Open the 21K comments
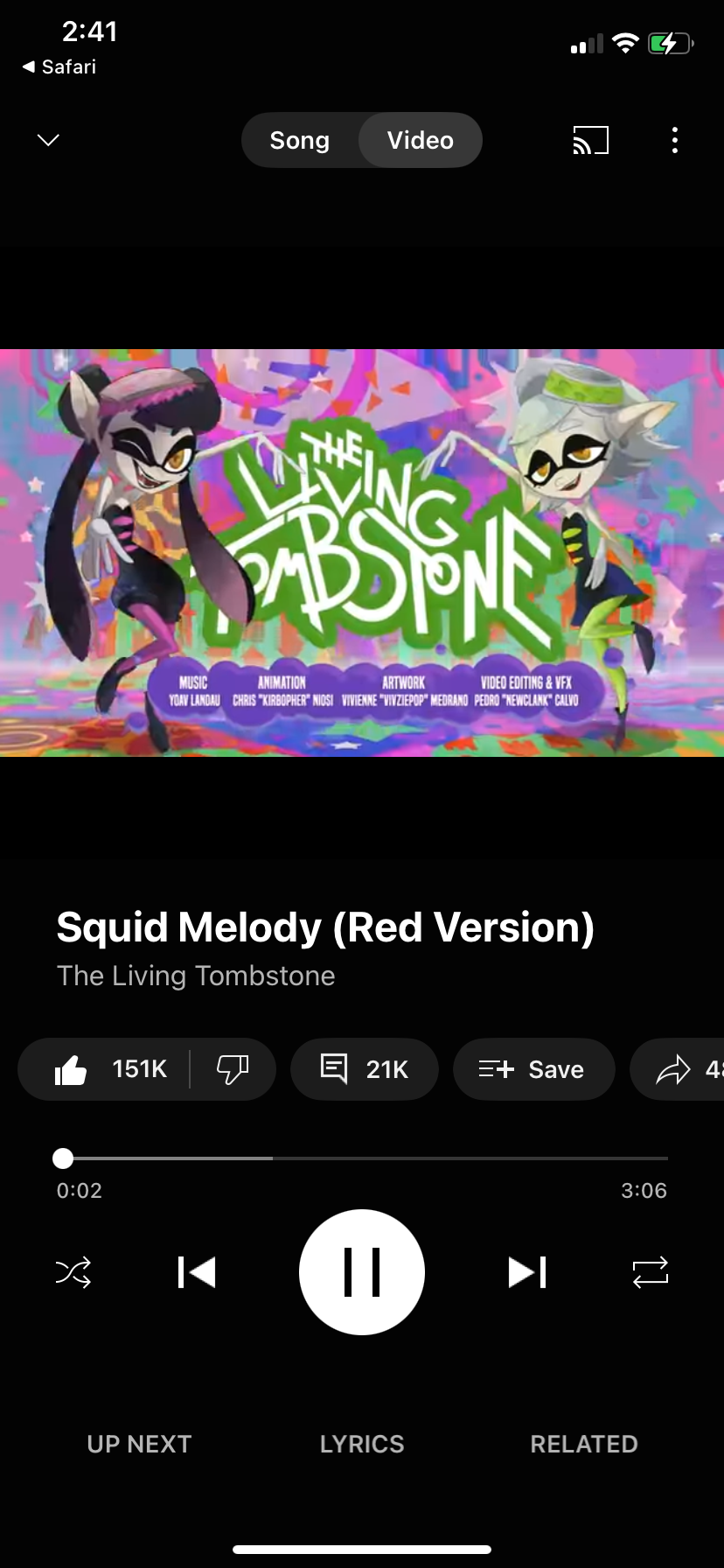724x1568 pixels. [x=365, y=1069]
